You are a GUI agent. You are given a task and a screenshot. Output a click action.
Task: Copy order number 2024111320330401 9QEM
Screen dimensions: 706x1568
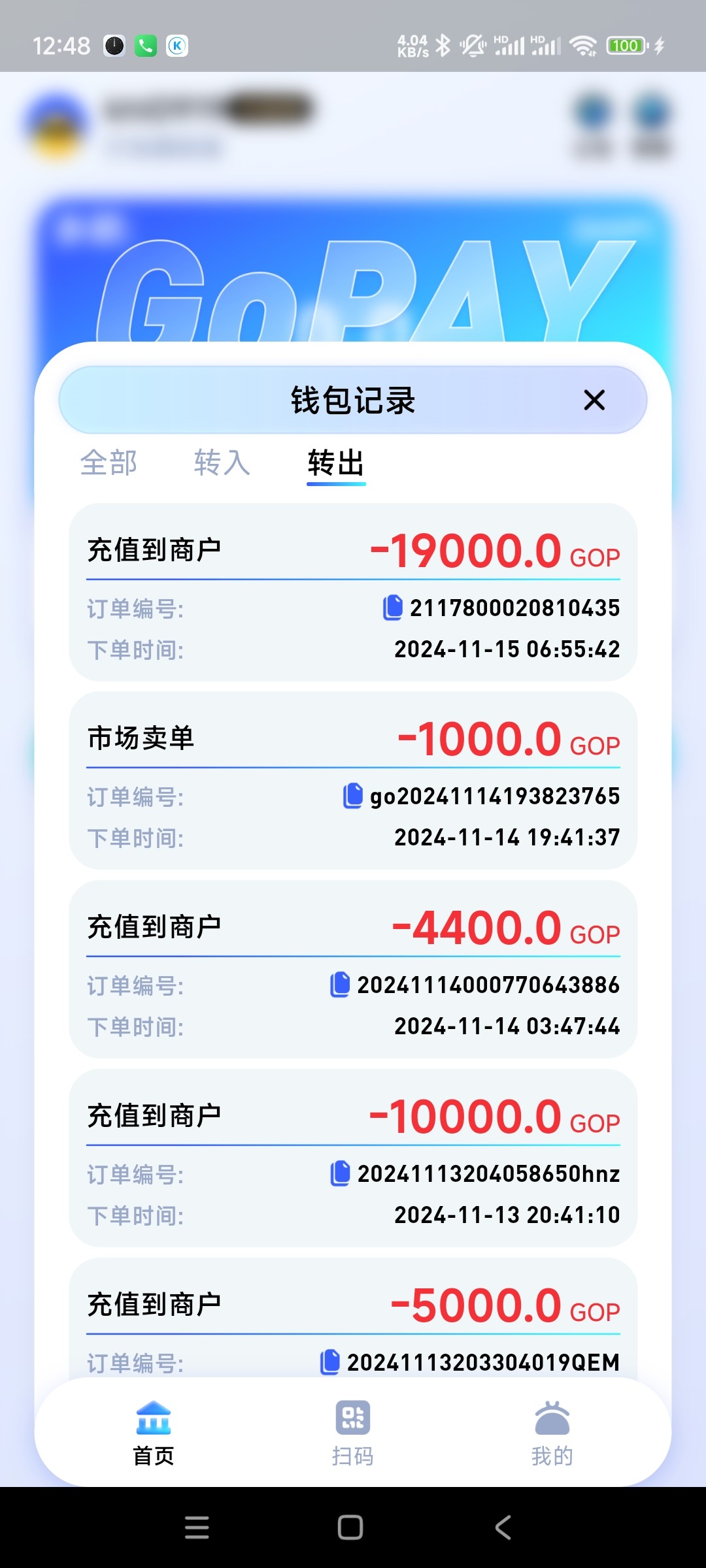(330, 1362)
